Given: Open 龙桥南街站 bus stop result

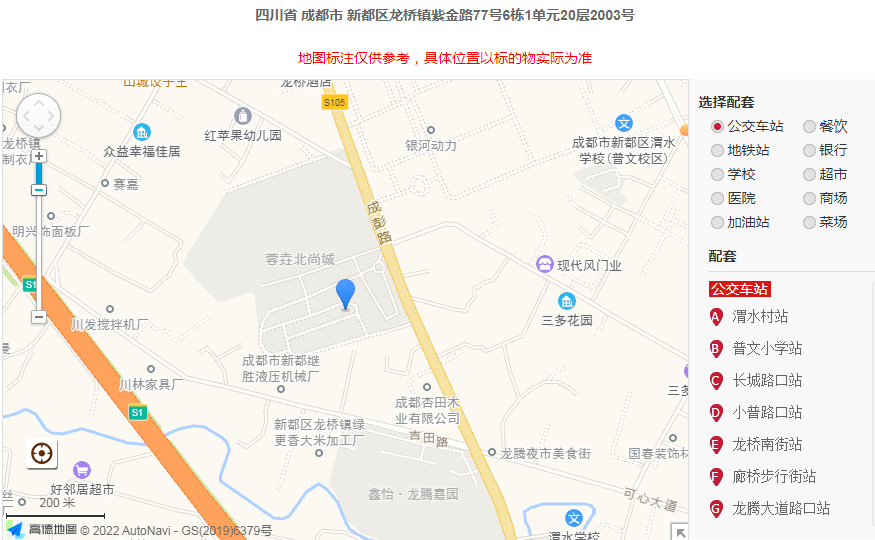Looking at the screenshot, I should coord(767,445).
